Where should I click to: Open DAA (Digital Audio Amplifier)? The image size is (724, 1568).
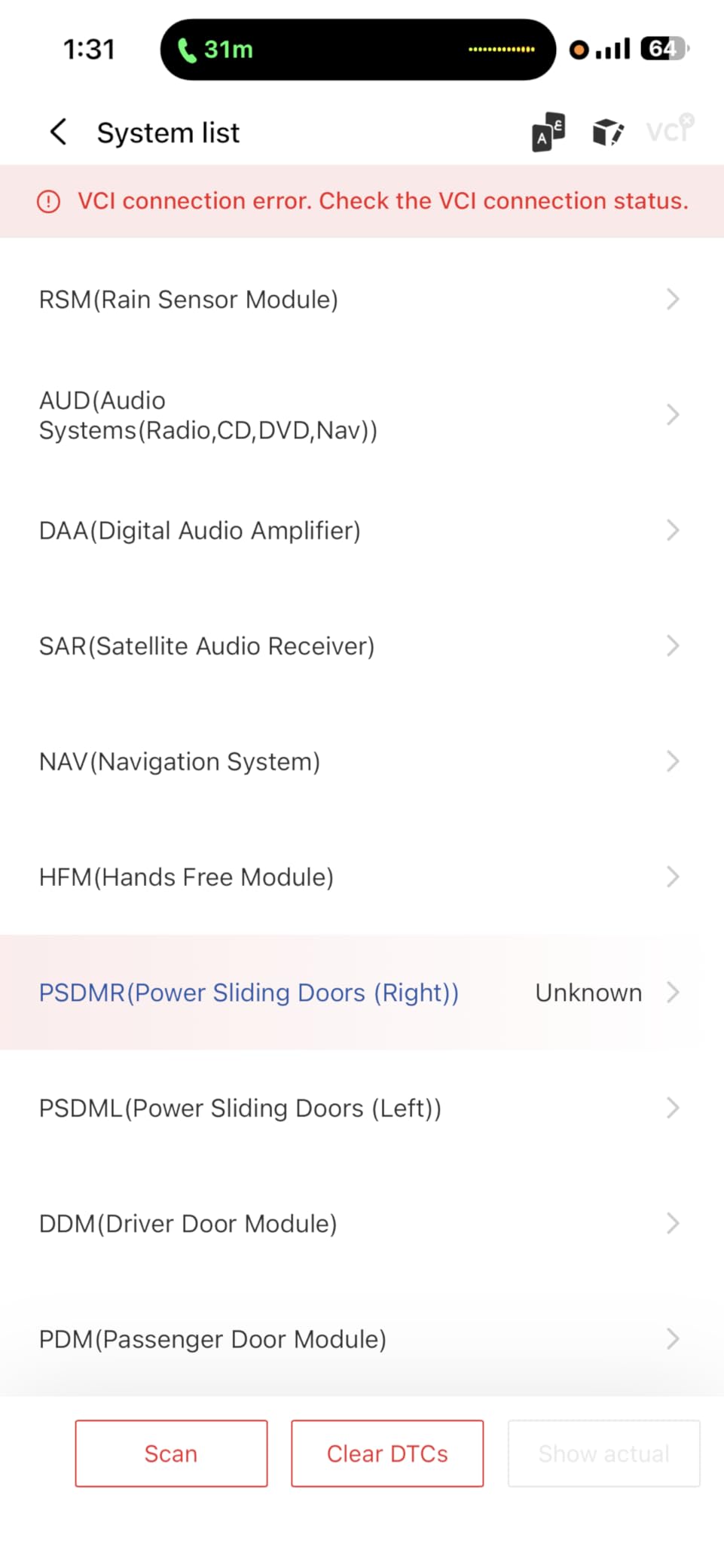click(x=362, y=531)
